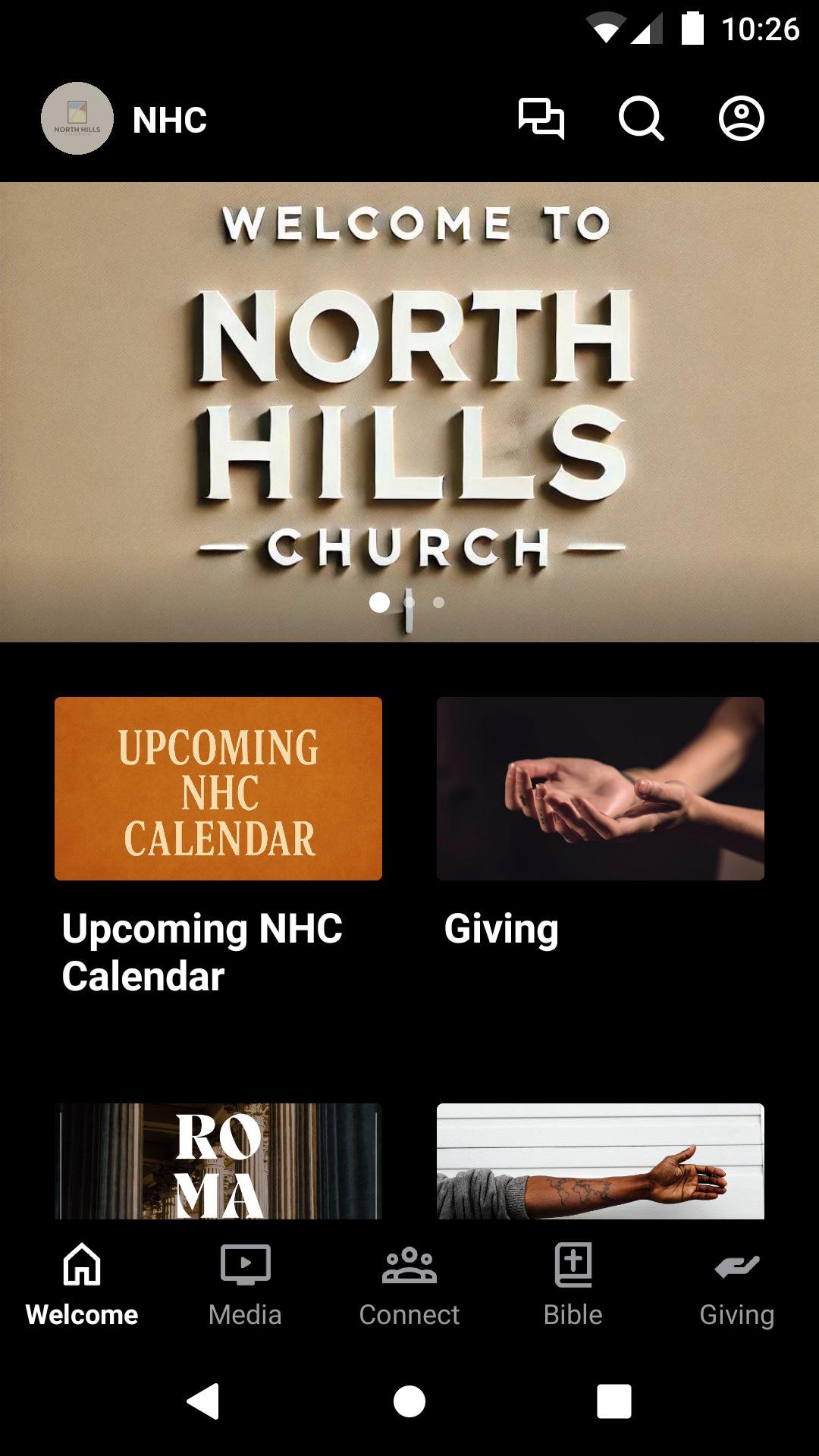Image resolution: width=819 pixels, height=1456 pixels.
Task: Switch to the Connect tab
Action: click(x=409, y=1282)
